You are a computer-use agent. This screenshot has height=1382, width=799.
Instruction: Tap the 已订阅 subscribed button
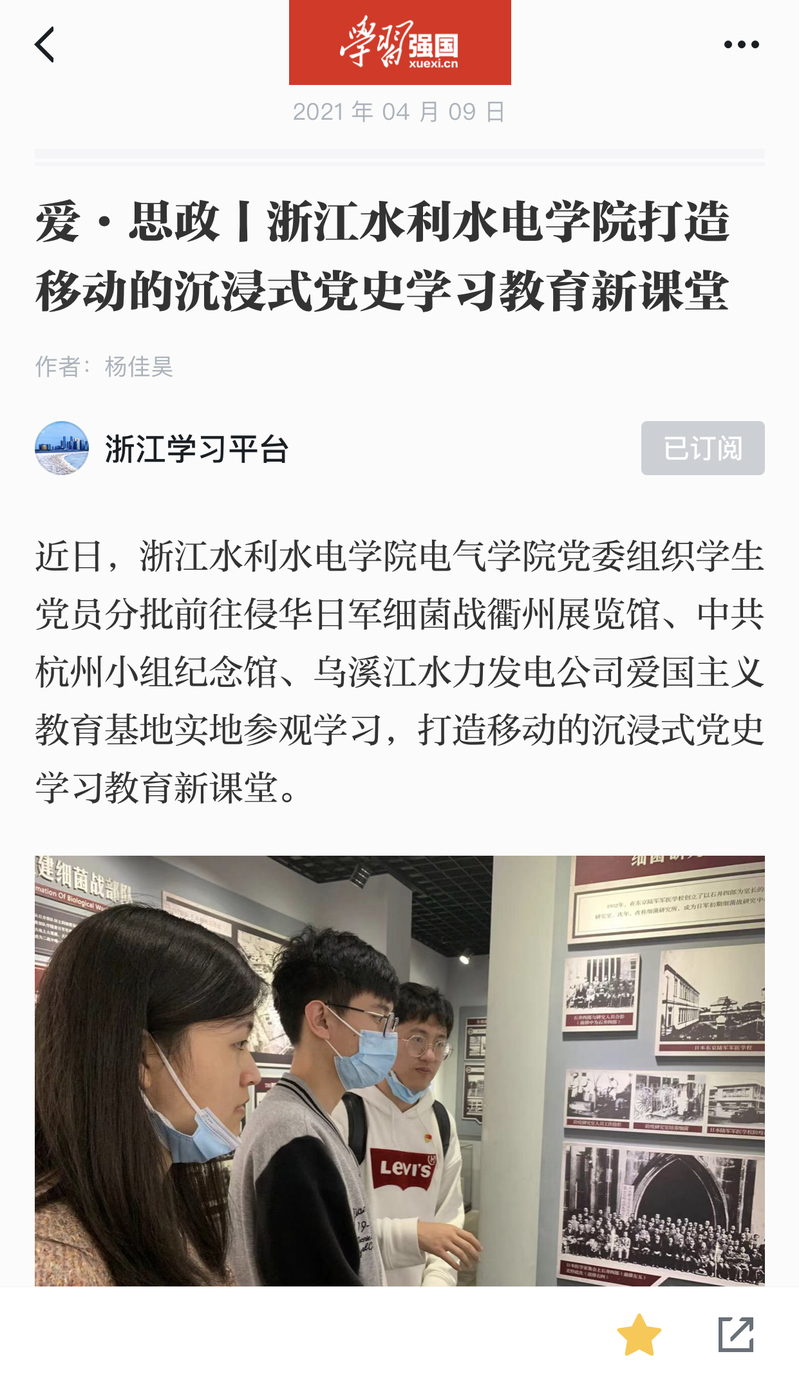point(703,448)
